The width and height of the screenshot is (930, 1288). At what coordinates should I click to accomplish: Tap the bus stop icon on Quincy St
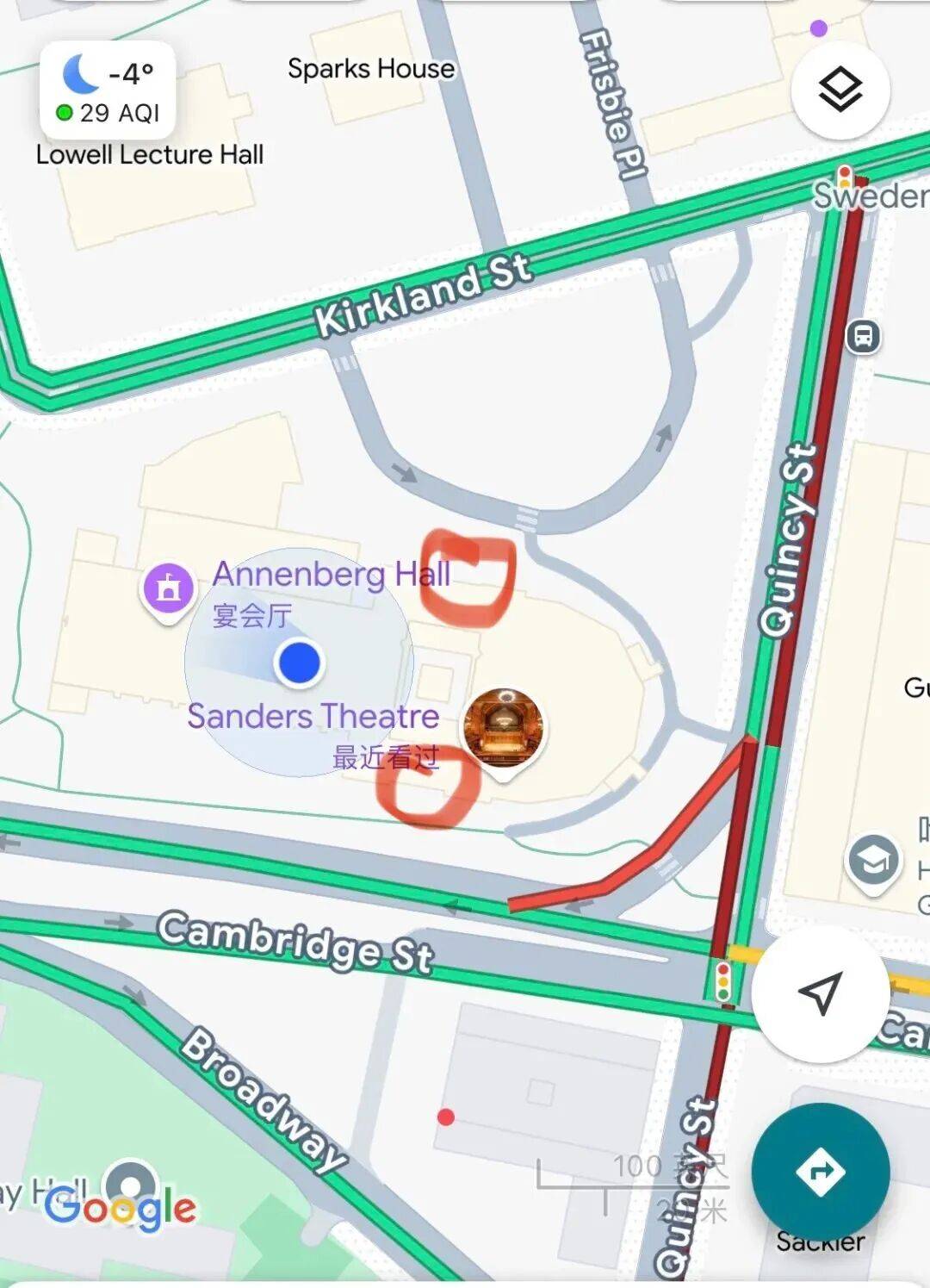[x=864, y=336]
